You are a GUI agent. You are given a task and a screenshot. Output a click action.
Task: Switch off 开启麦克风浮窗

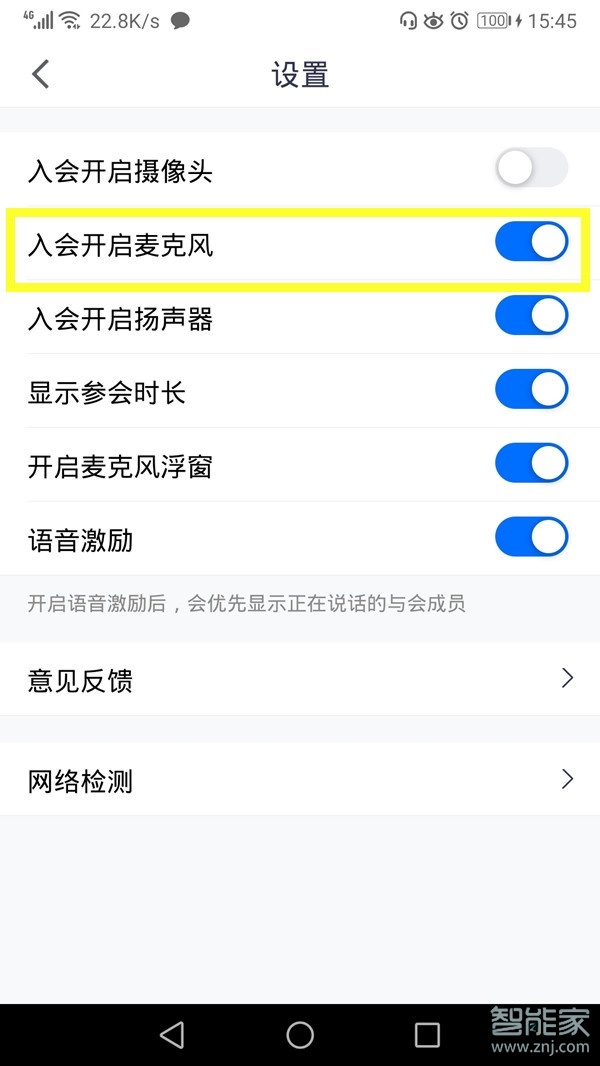tap(531, 465)
